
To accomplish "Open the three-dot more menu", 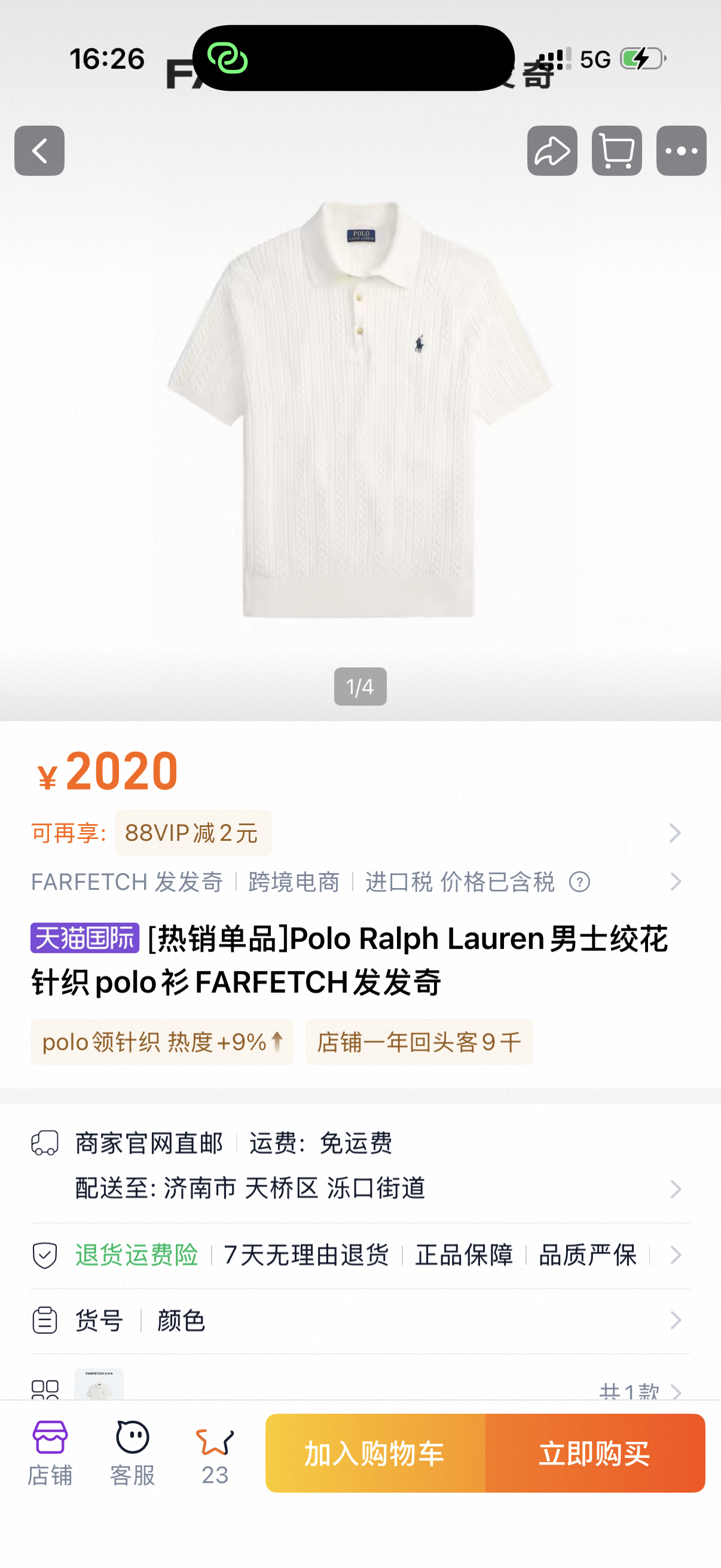I will pyautogui.click(x=681, y=151).
